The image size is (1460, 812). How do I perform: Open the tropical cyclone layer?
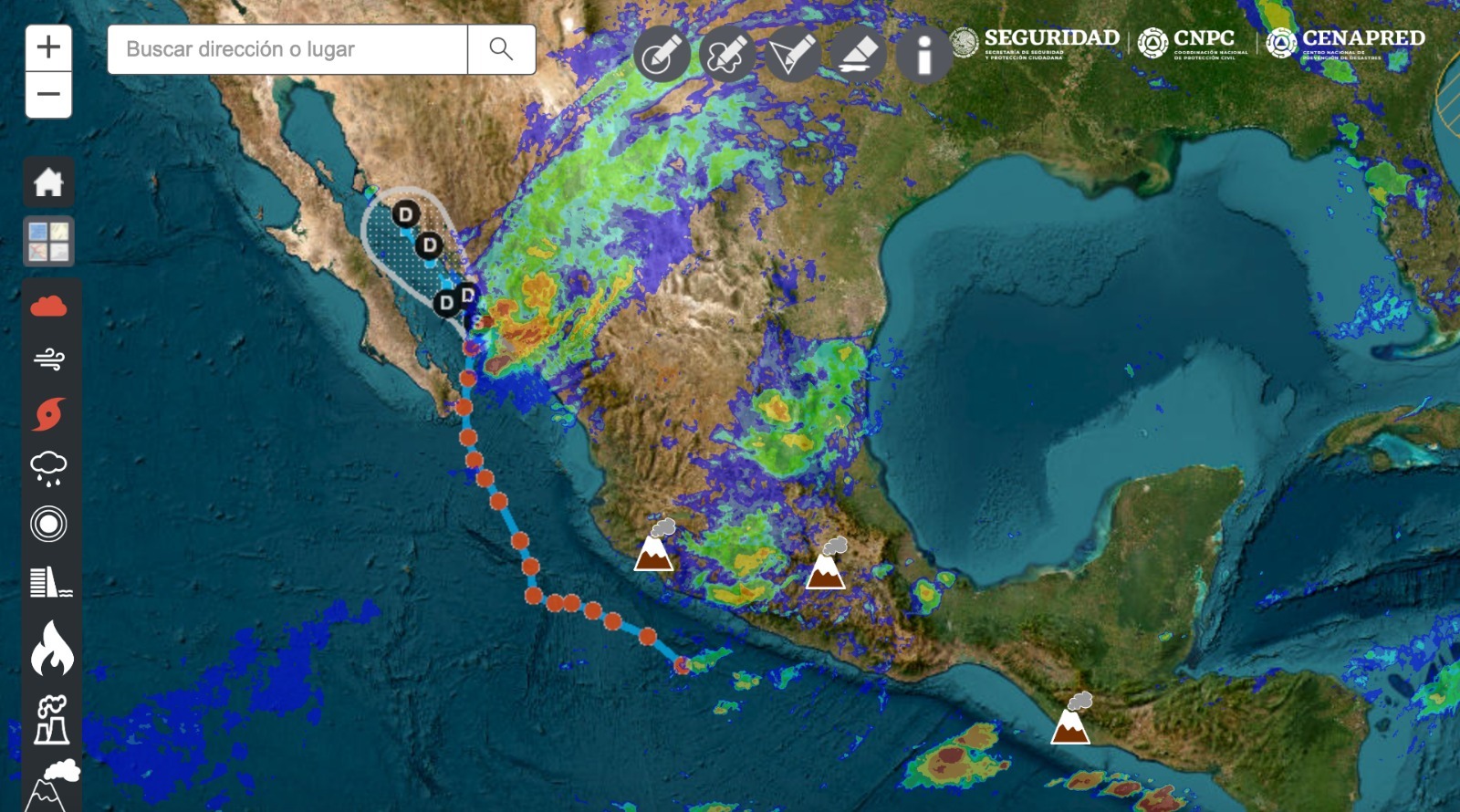pos(48,414)
